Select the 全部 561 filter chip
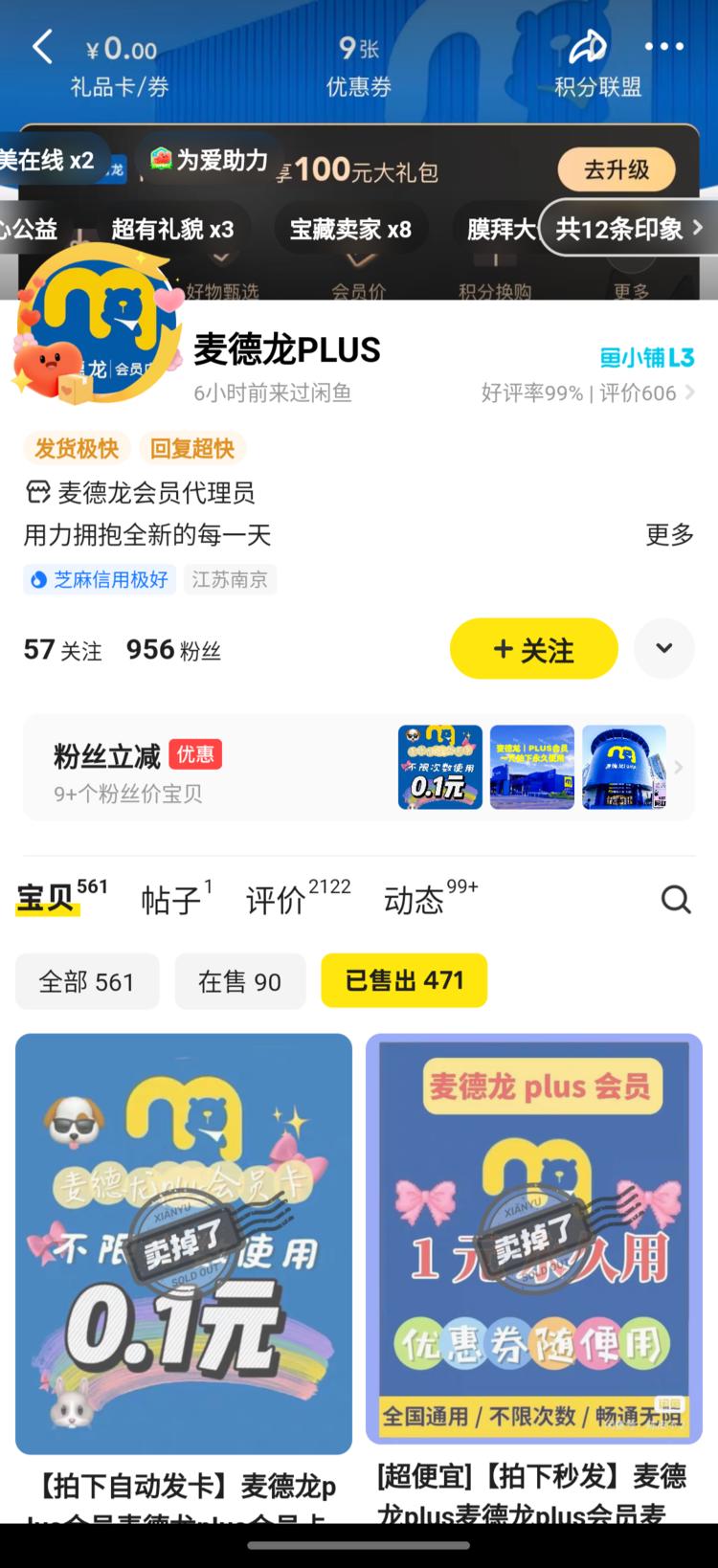 coord(87,981)
